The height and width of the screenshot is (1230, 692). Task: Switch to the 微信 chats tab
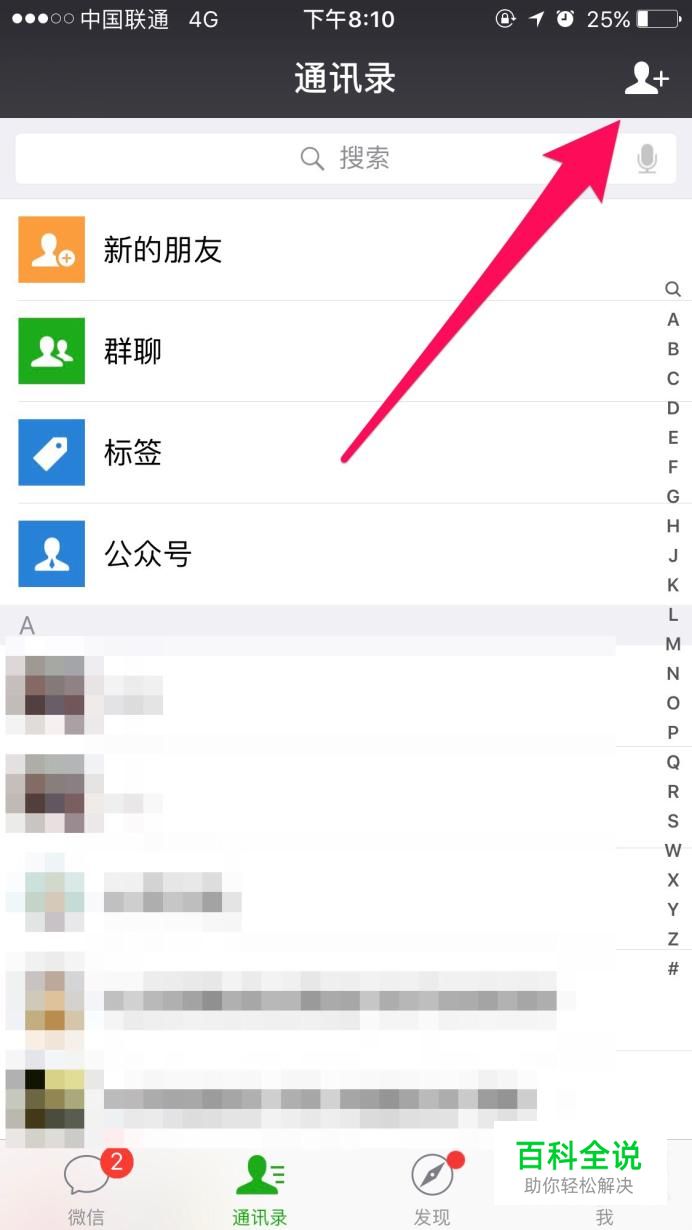click(87, 1188)
